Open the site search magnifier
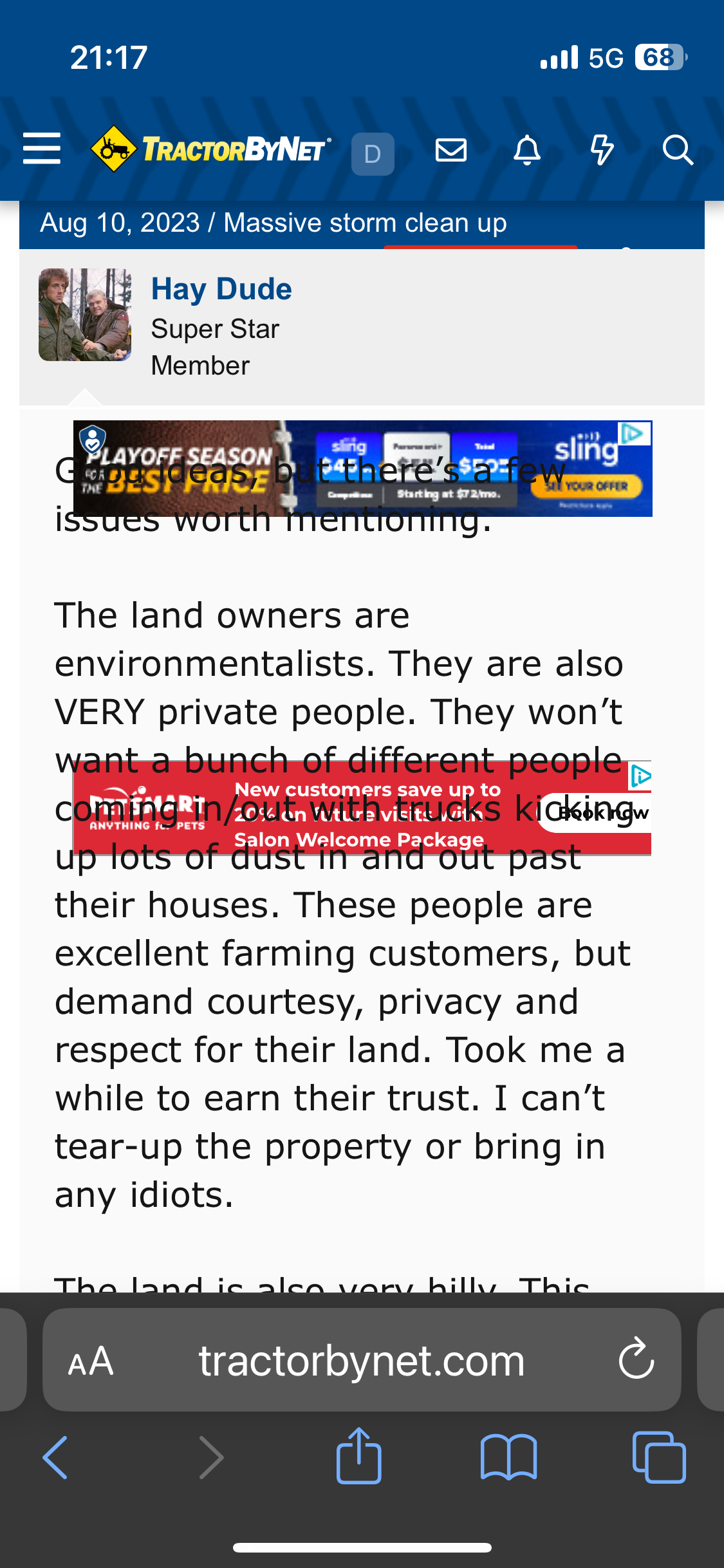Viewport: 724px width, 1568px height. click(x=678, y=151)
